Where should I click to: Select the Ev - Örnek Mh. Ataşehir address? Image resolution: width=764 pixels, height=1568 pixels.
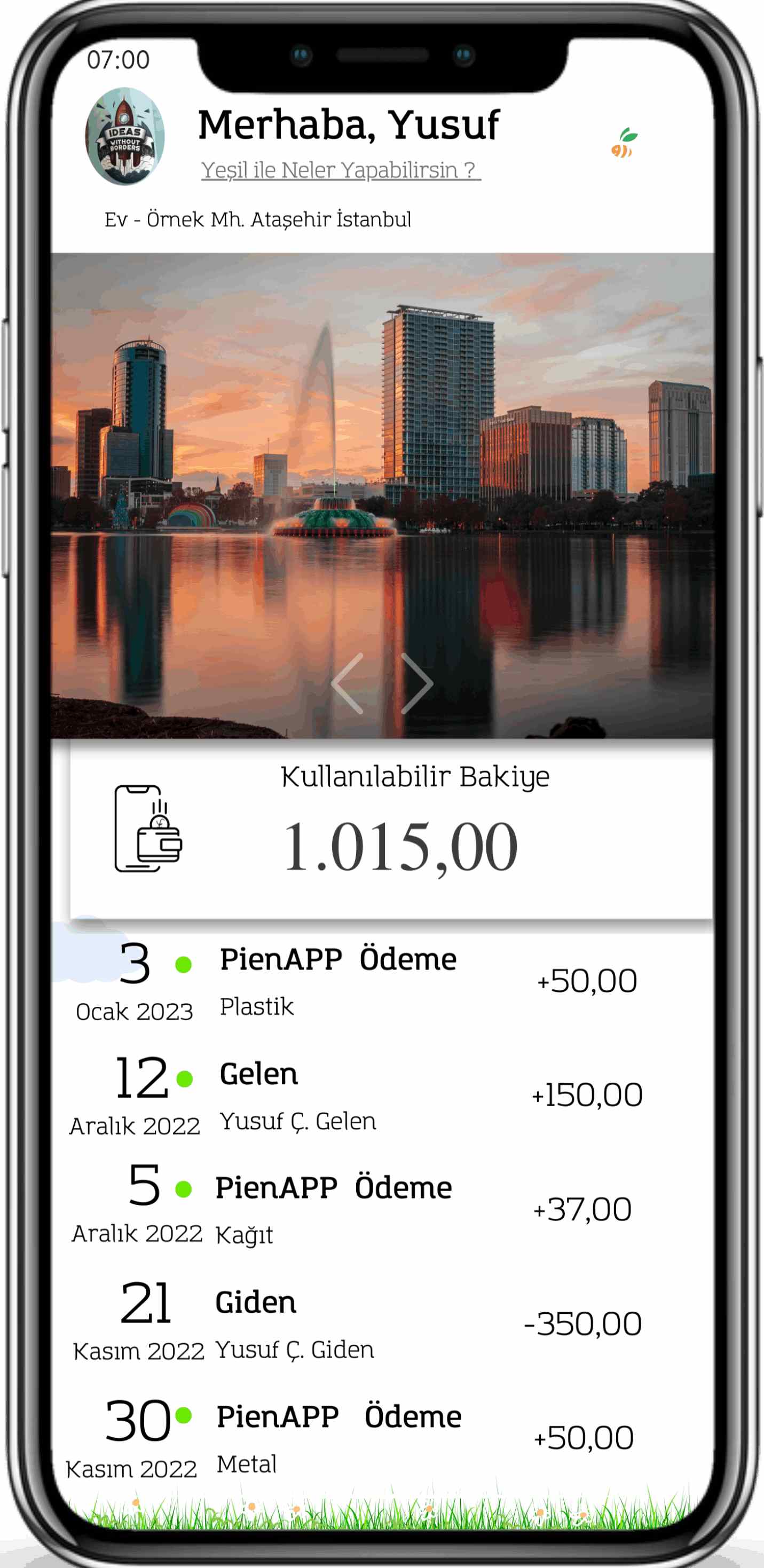258,219
